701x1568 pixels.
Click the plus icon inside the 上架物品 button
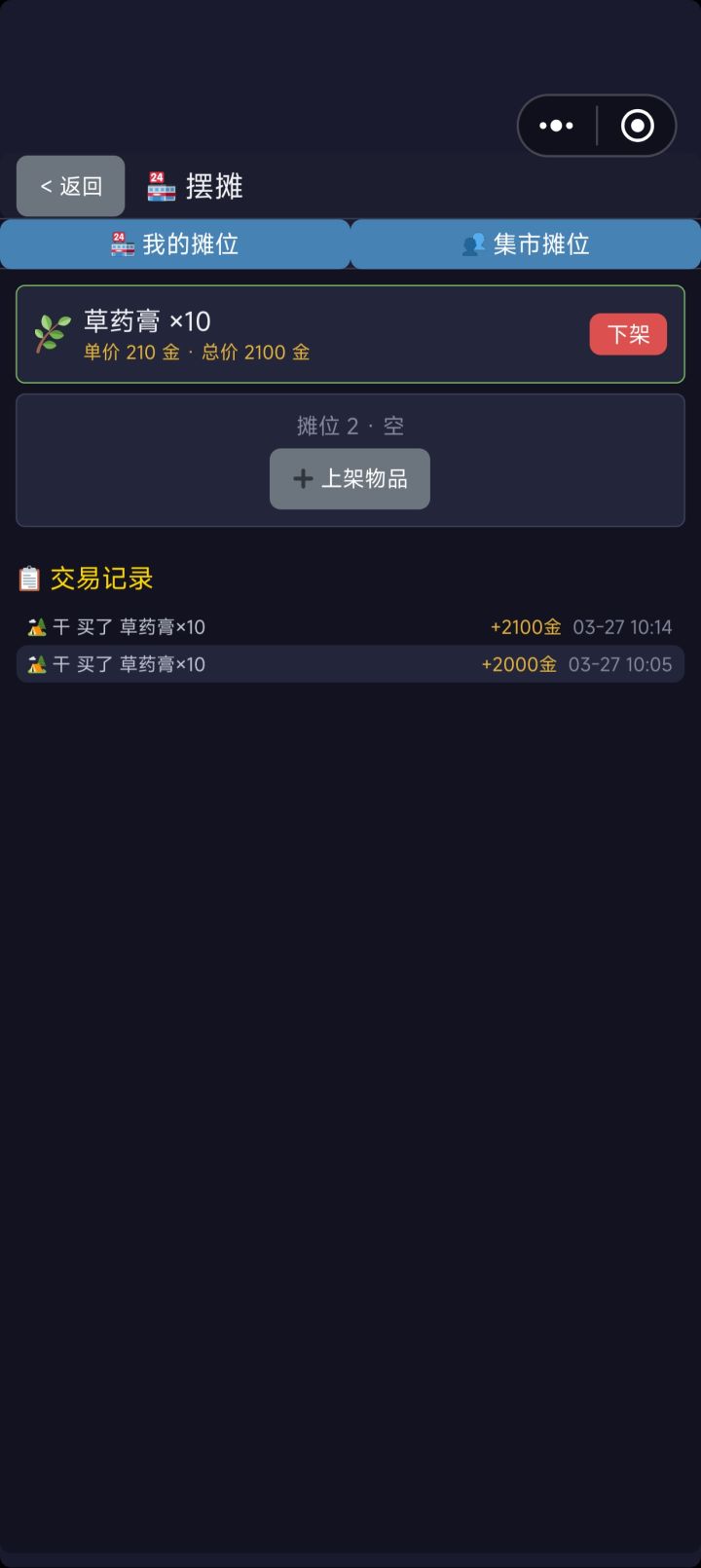point(301,478)
